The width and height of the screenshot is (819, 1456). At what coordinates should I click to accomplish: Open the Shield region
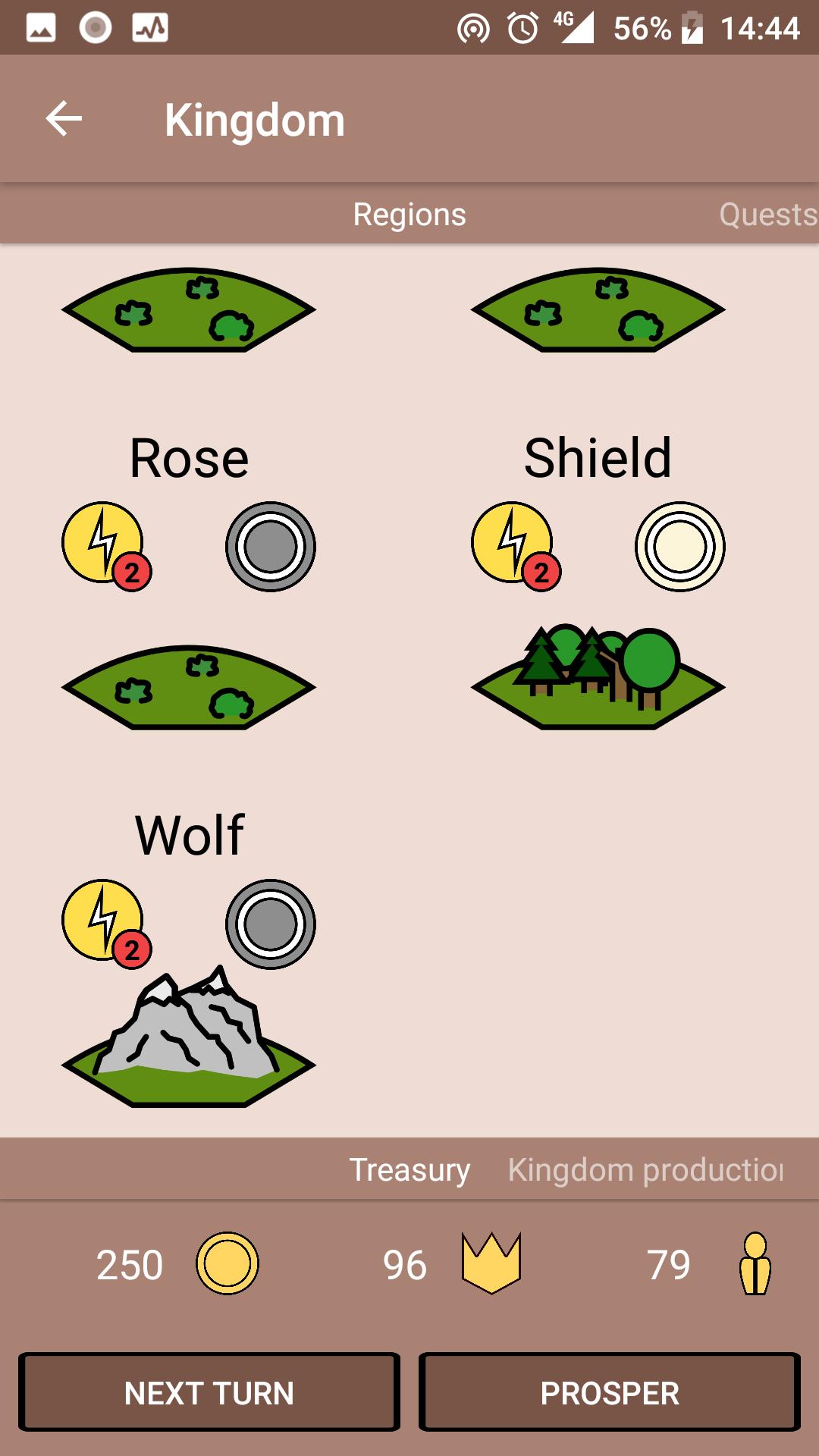pyautogui.click(x=598, y=458)
